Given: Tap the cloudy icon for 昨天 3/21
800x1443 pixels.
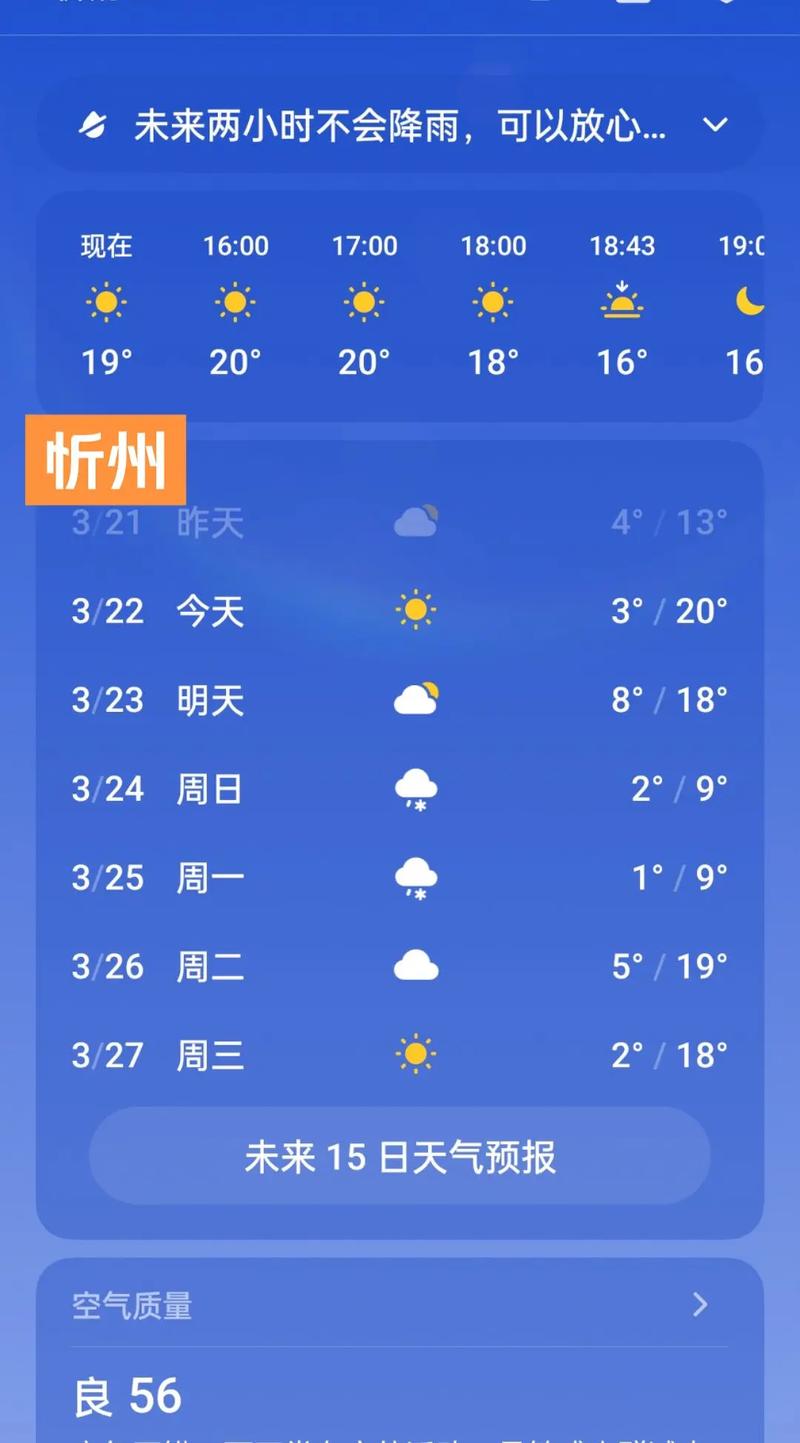Looking at the screenshot, I should point(416,521).
